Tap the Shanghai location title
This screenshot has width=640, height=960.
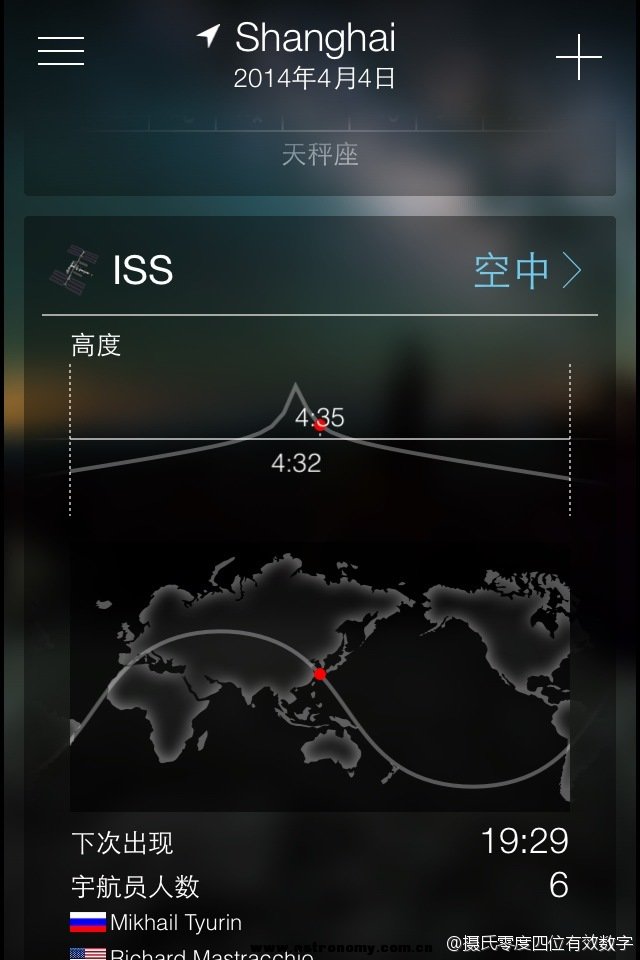(x=314, y=39)
